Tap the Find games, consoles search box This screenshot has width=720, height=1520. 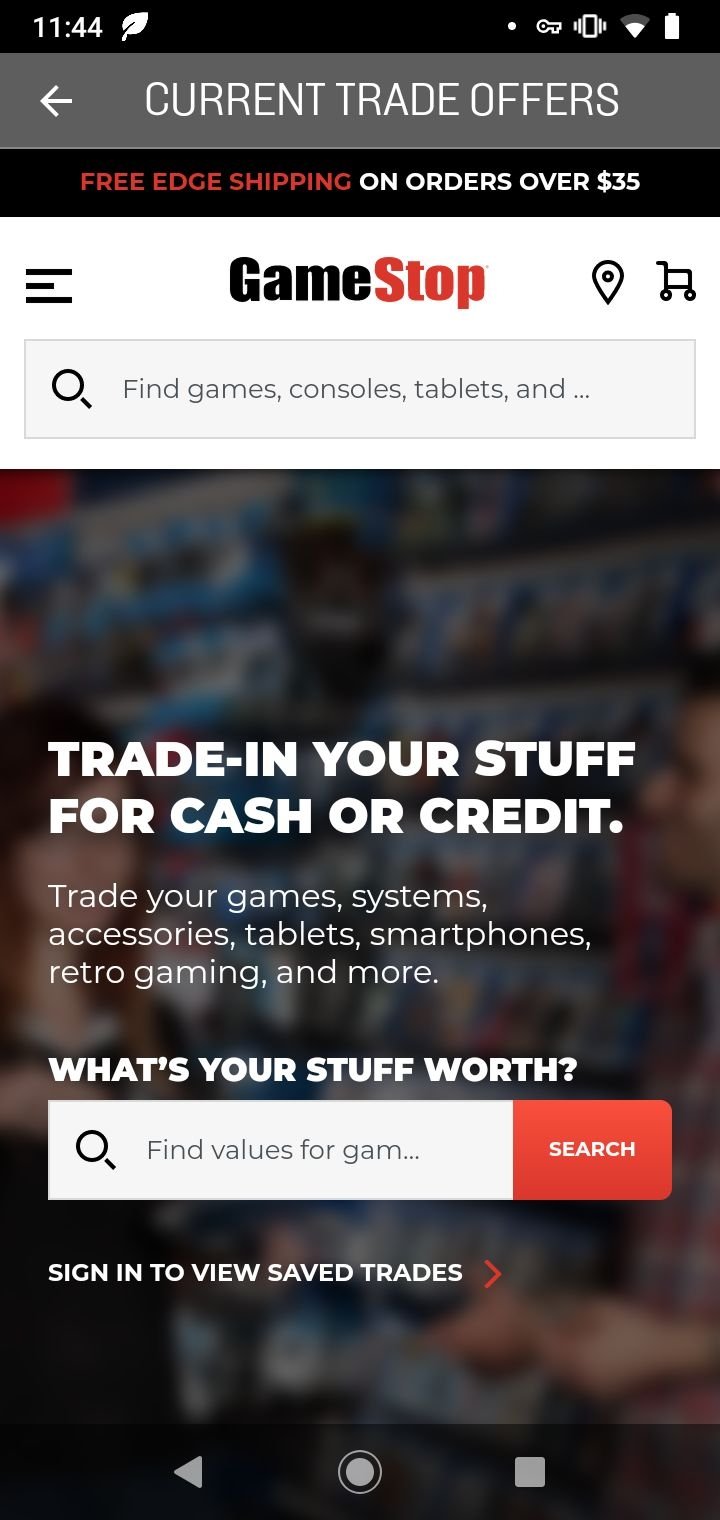(x=360, y=389)
